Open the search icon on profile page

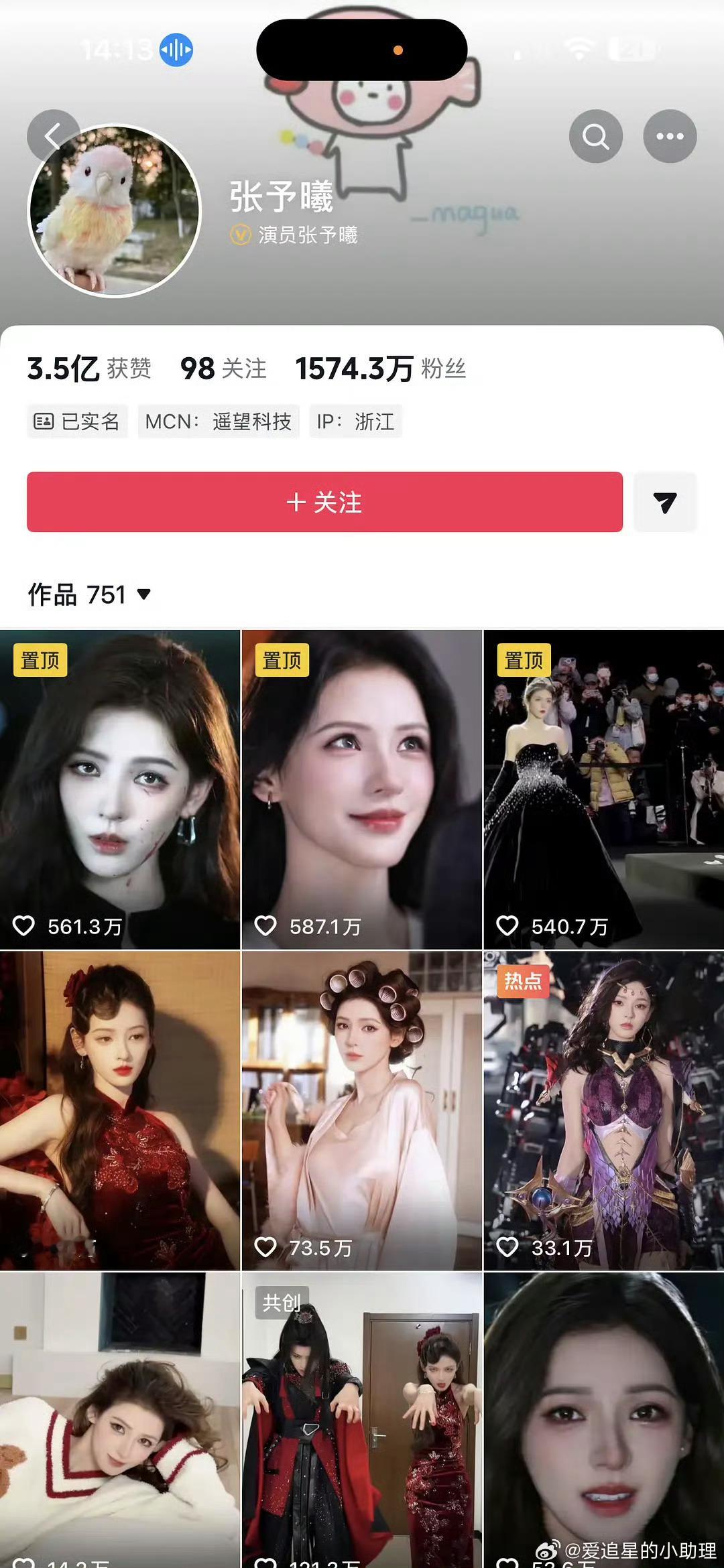tap(595, 135)
